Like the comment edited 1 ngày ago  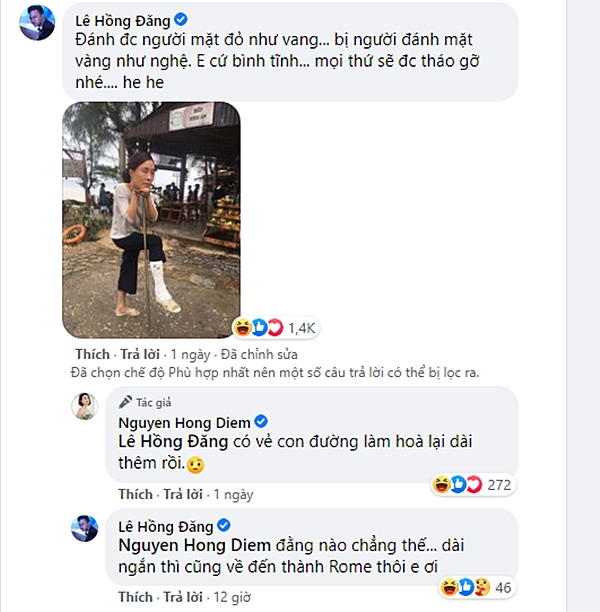point(92,354)
